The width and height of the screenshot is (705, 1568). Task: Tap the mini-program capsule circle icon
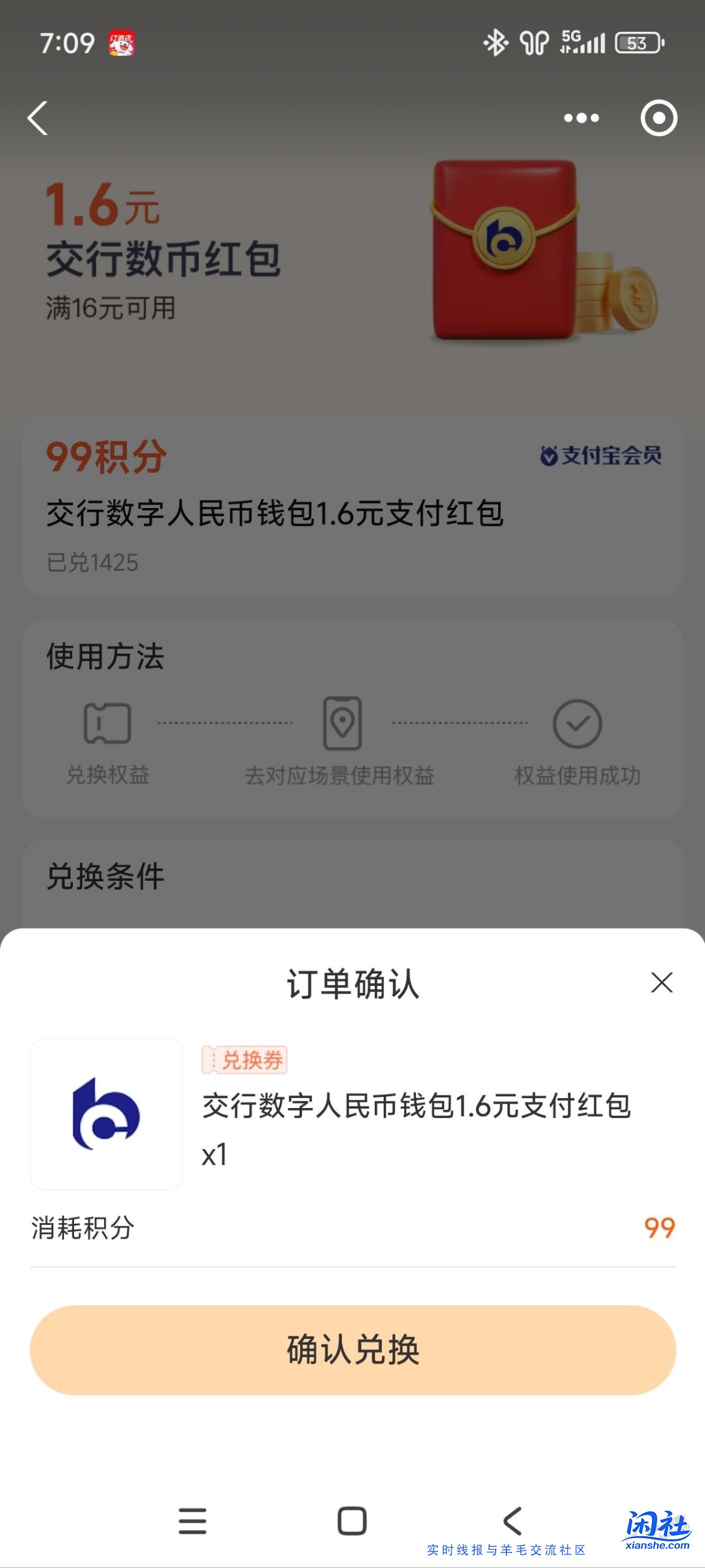click(x=659, y=118)
